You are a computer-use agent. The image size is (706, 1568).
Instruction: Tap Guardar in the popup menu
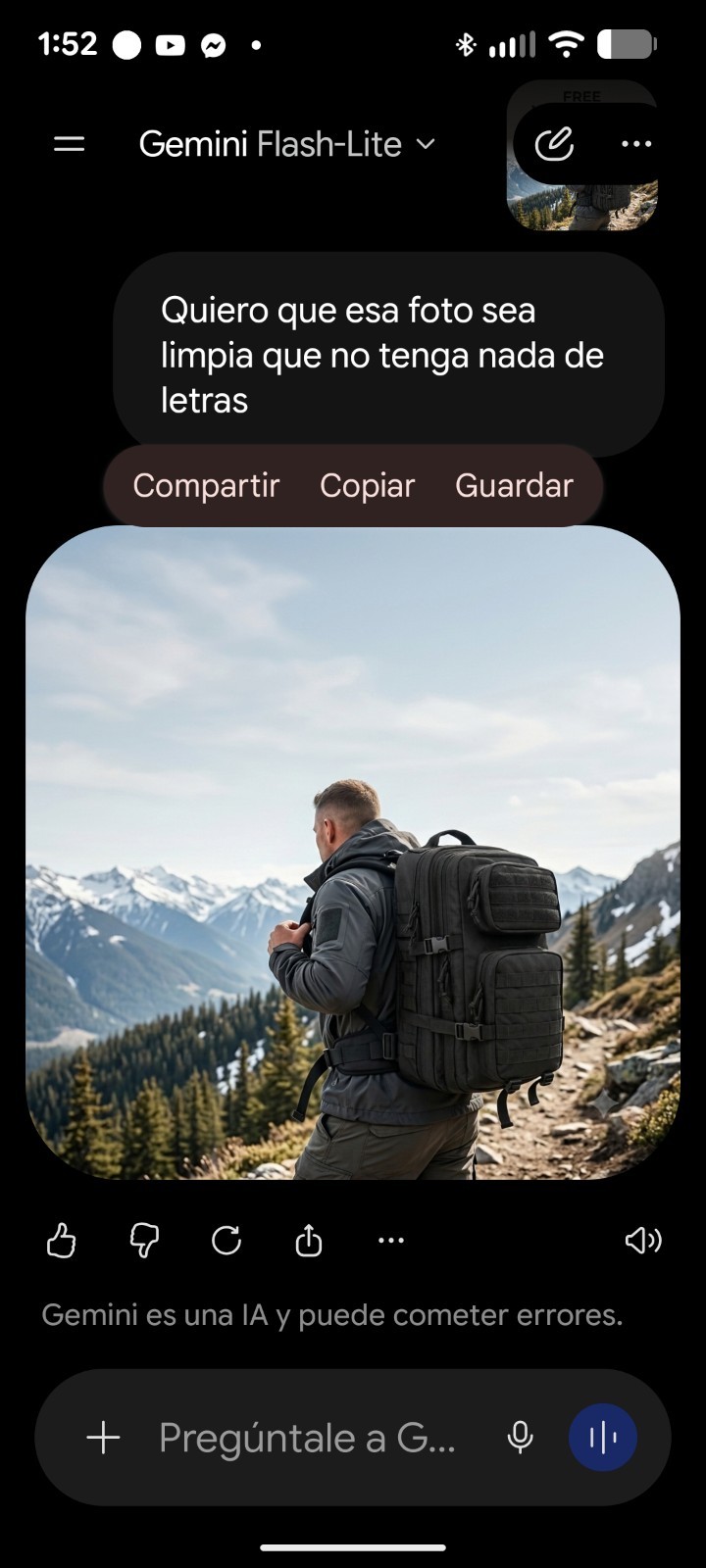[x=514, y=485]
